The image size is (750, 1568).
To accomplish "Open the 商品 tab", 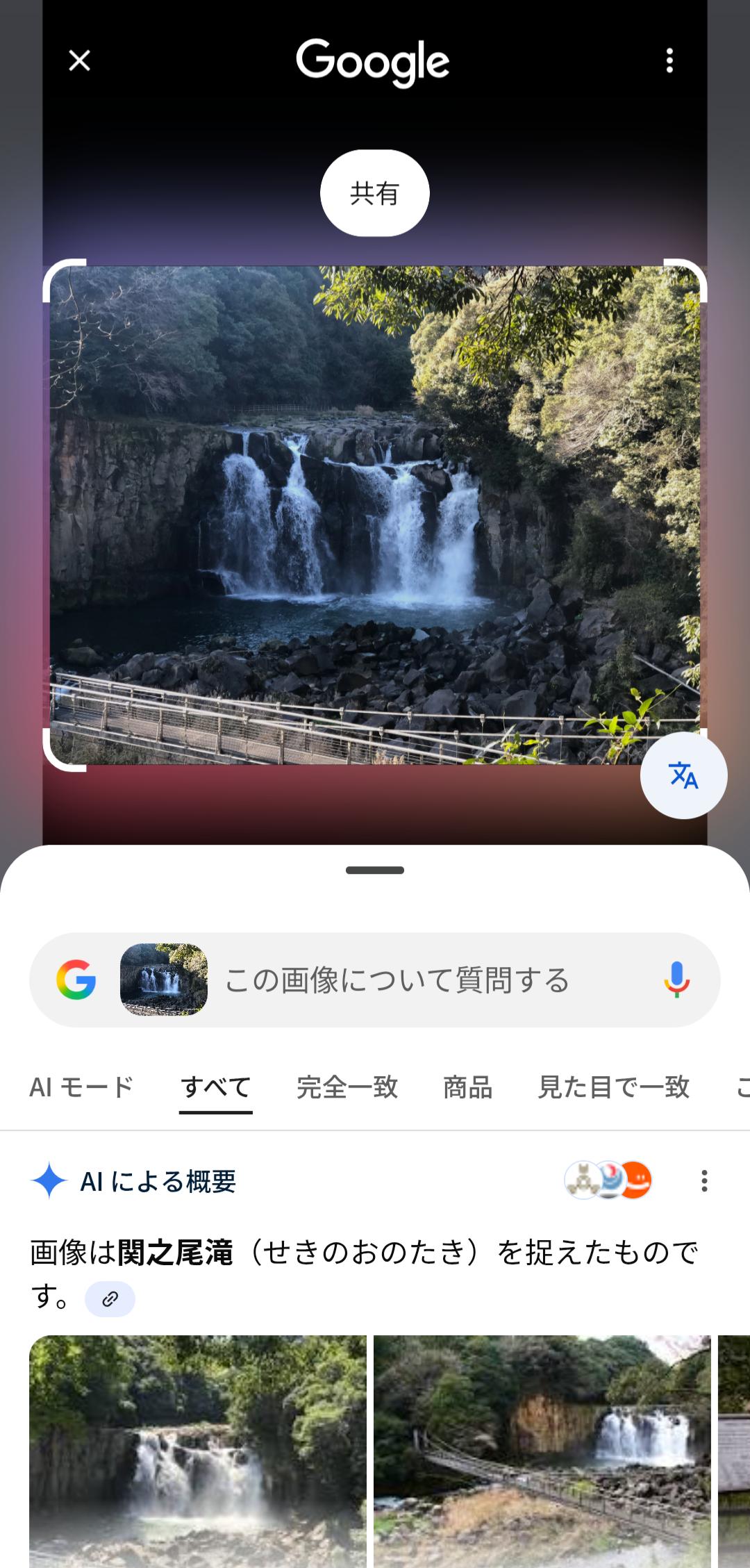I will coord(467,1087).
